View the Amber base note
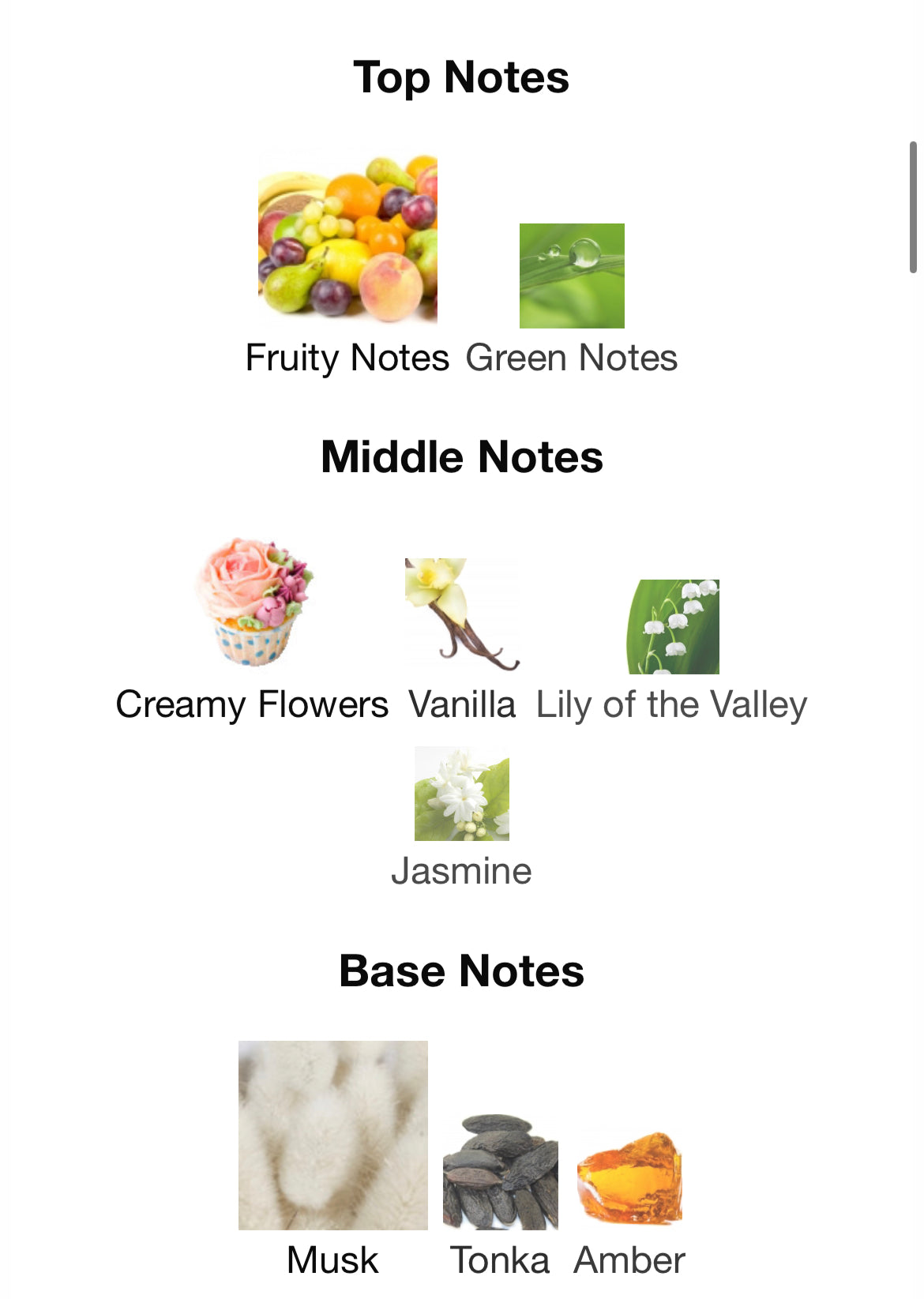This screenshot has height=1299, width=924. coord(629,1179)
